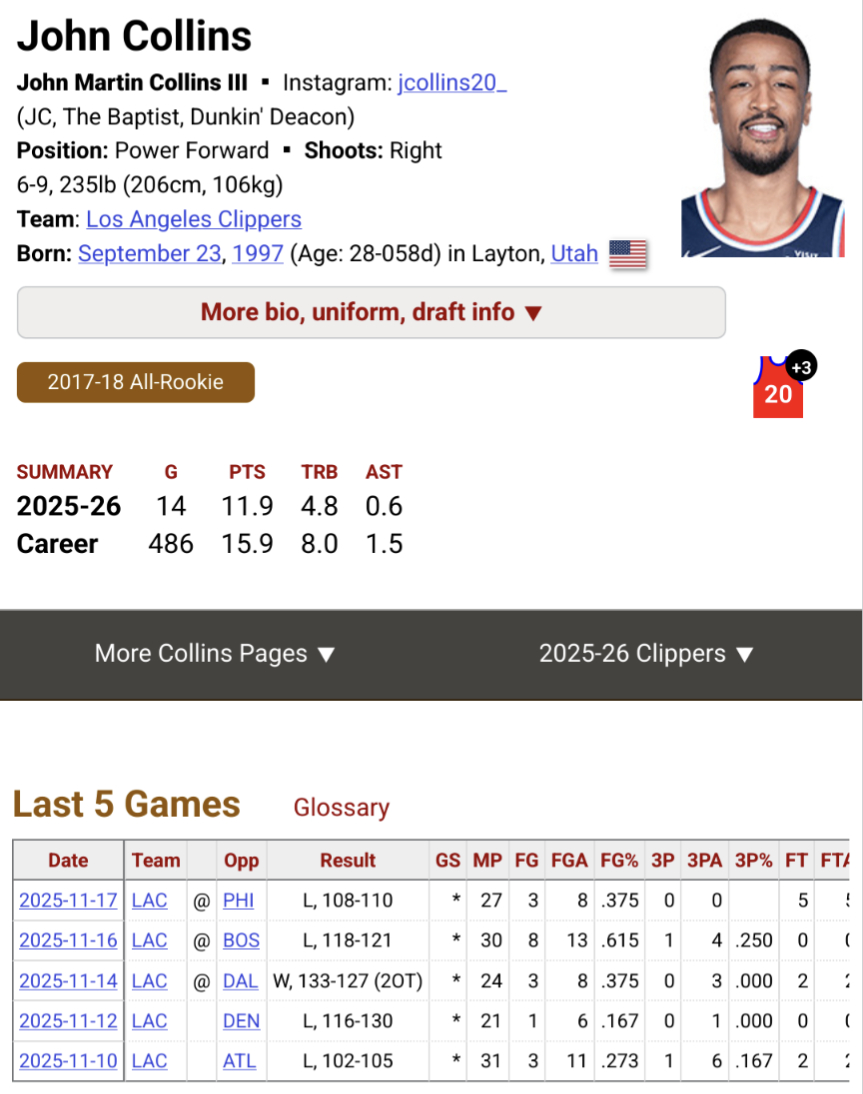
Task: Open the Utah birthplace link
Action: (575, 254)
